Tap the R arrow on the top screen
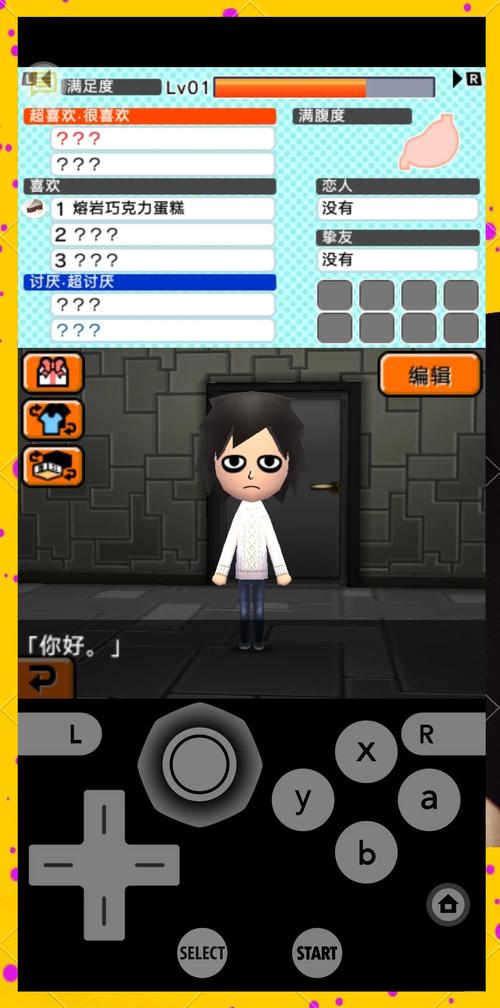Image resolution: width=500 pixels, height=1008 pixels. click(467, 79)
